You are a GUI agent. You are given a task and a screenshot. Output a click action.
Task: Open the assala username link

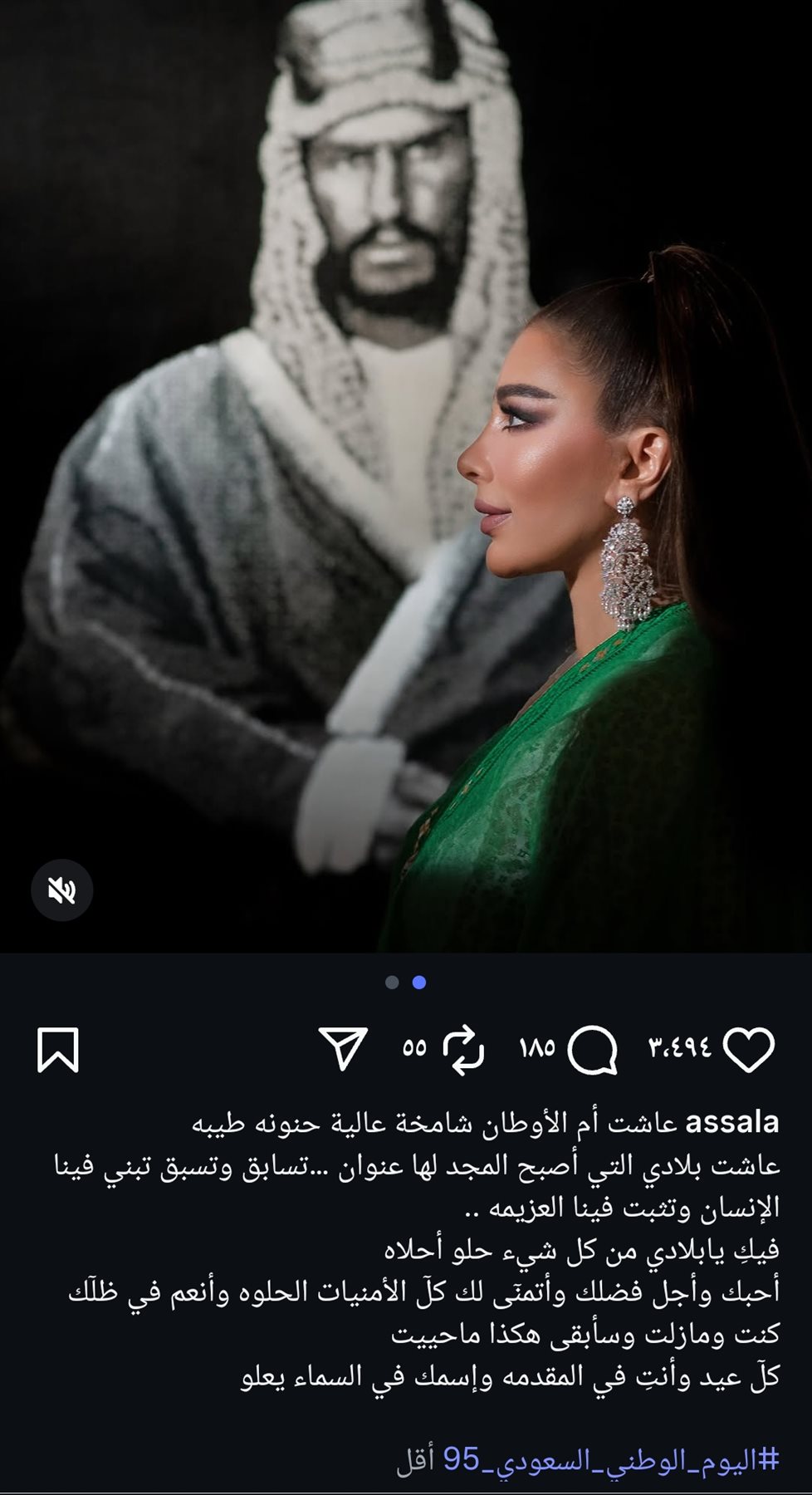tap(732, 1123)
